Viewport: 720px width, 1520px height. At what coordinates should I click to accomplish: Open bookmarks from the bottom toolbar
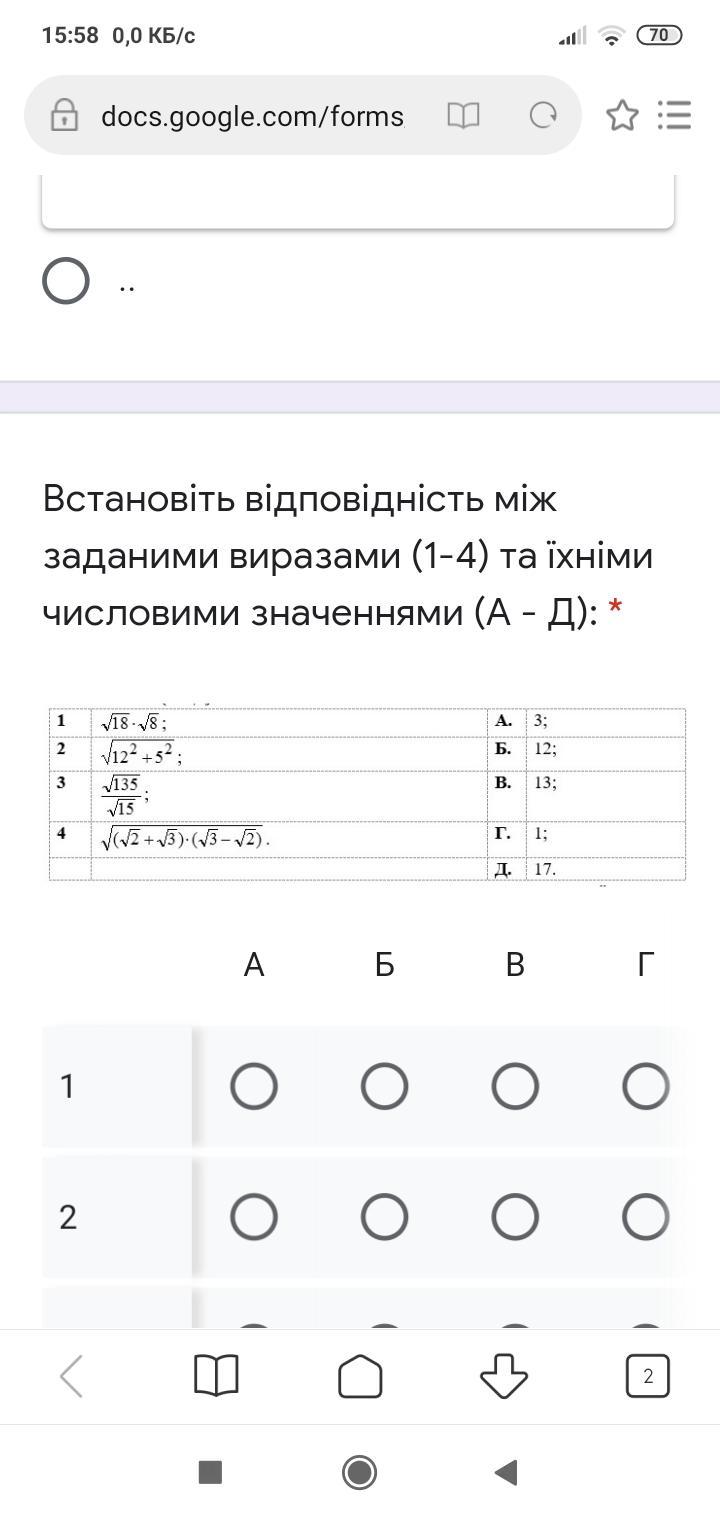pyautogui.click(x=216, y=1377)
